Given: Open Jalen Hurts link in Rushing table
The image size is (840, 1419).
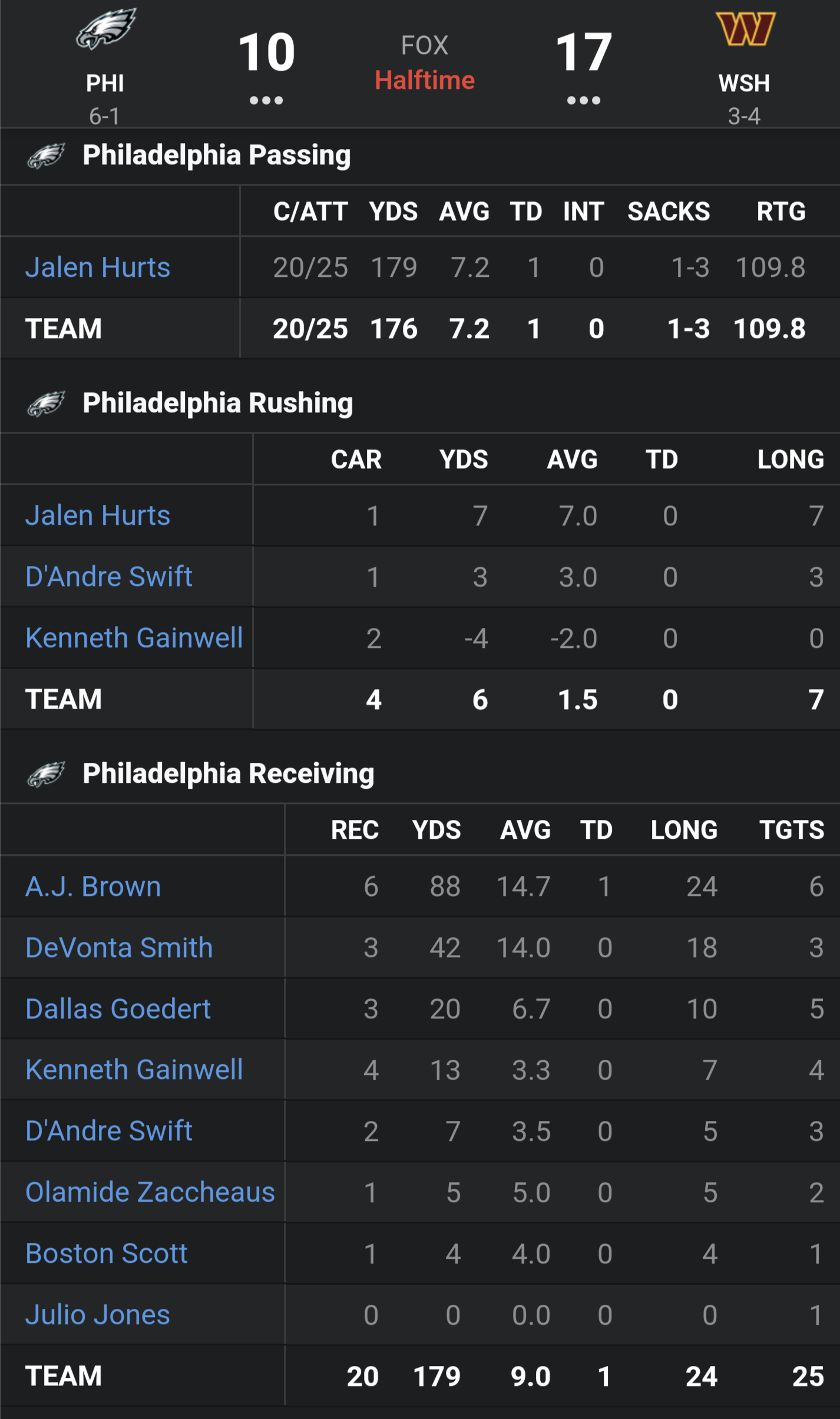Looking at the screenshot, I should pyautogui.click(x=98, y=515).
